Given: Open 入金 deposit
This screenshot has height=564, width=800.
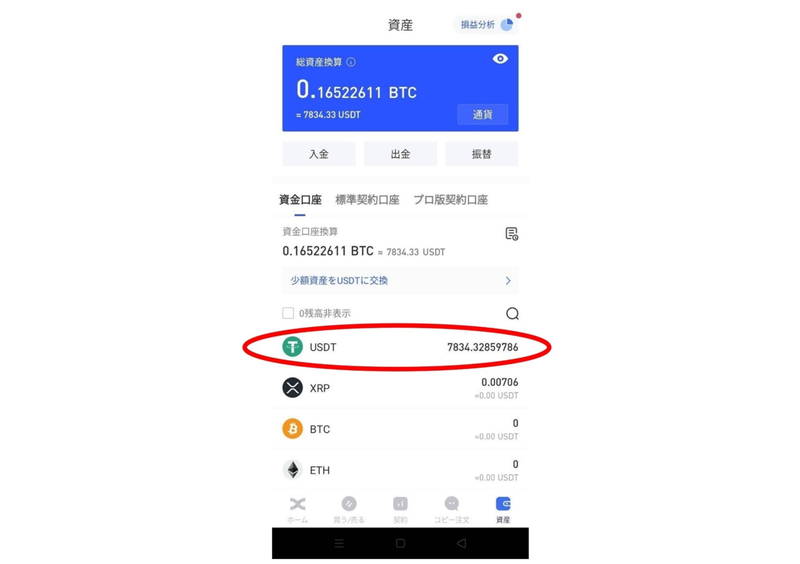Looking at the screenshot, I should click(318, 154).
